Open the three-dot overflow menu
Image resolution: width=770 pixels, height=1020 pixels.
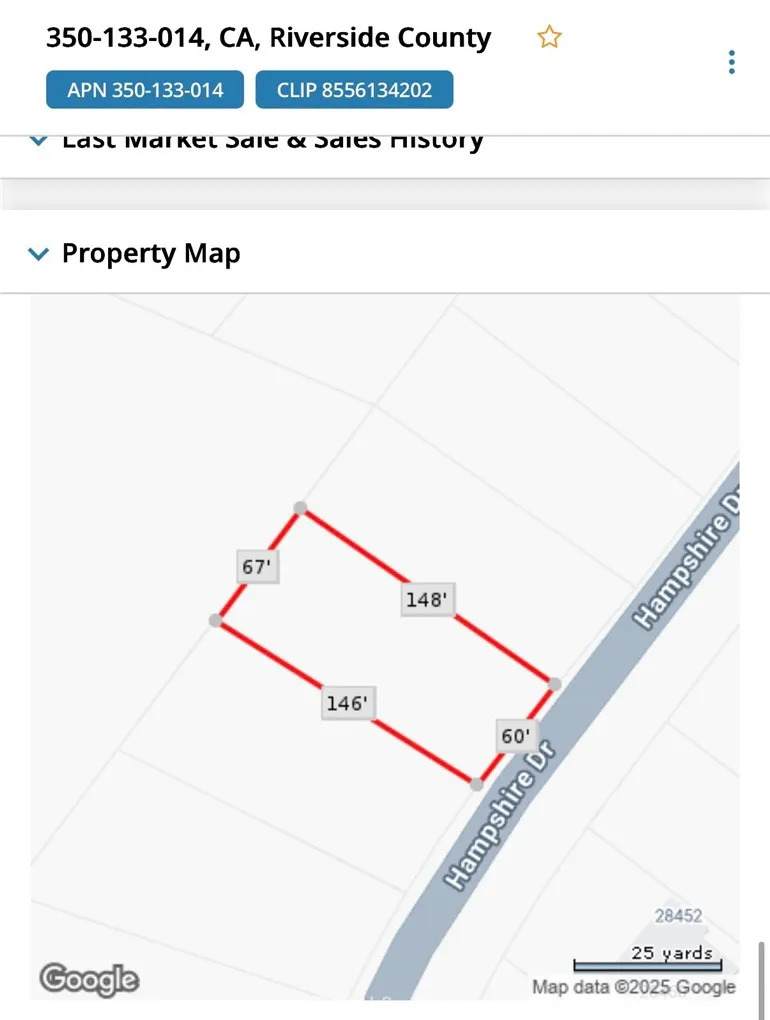point(732,63)
